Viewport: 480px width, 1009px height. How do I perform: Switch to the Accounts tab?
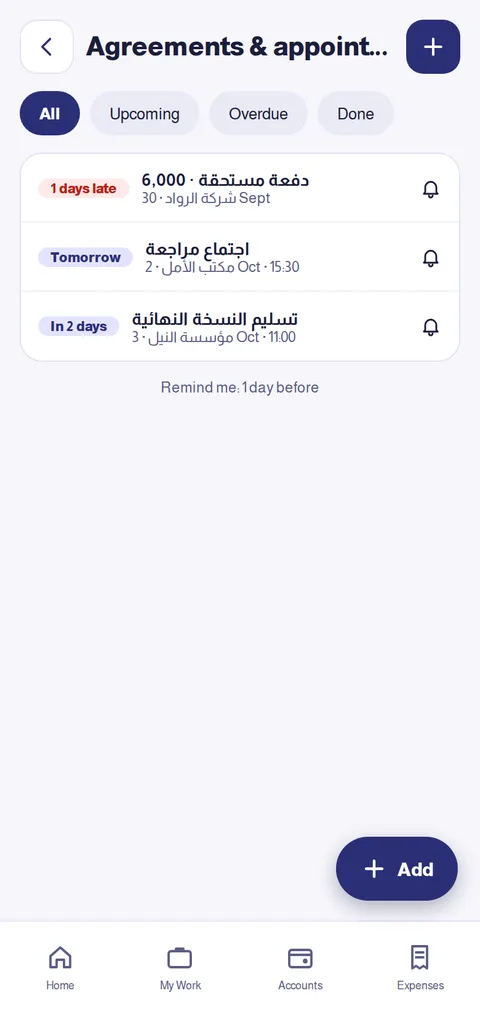300,967
